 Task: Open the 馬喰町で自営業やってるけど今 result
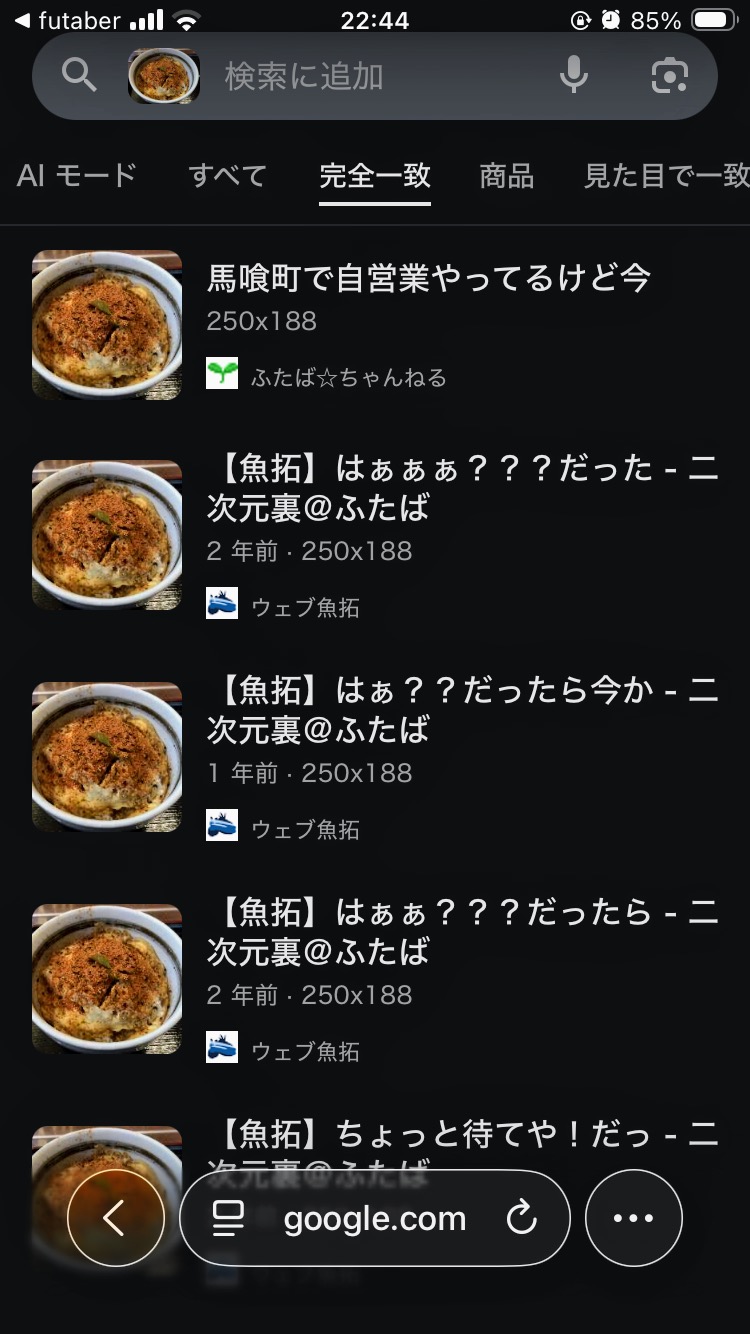pos(428,278)
